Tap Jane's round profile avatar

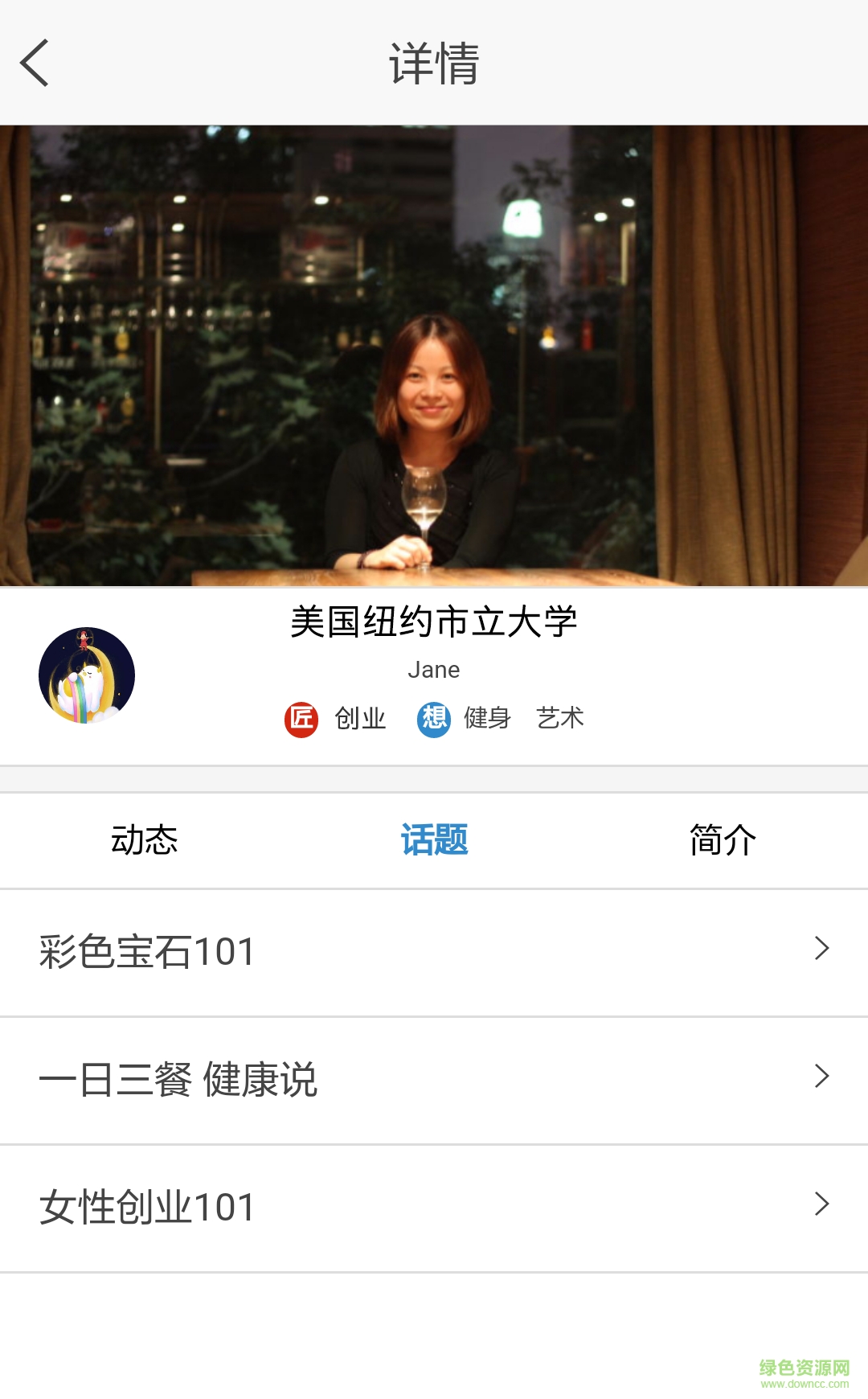[x=87, y=675]
